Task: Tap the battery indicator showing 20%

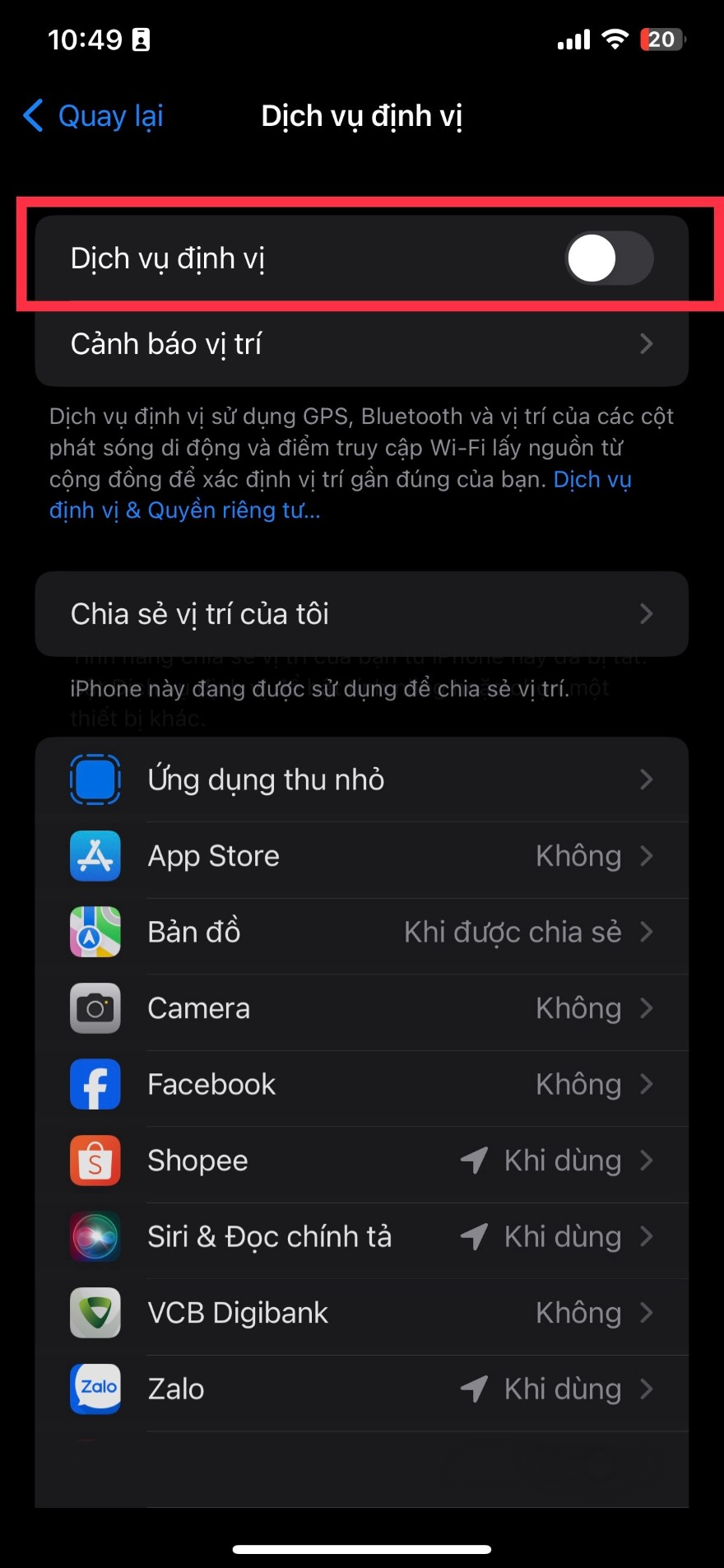Action: coord(662,39)
